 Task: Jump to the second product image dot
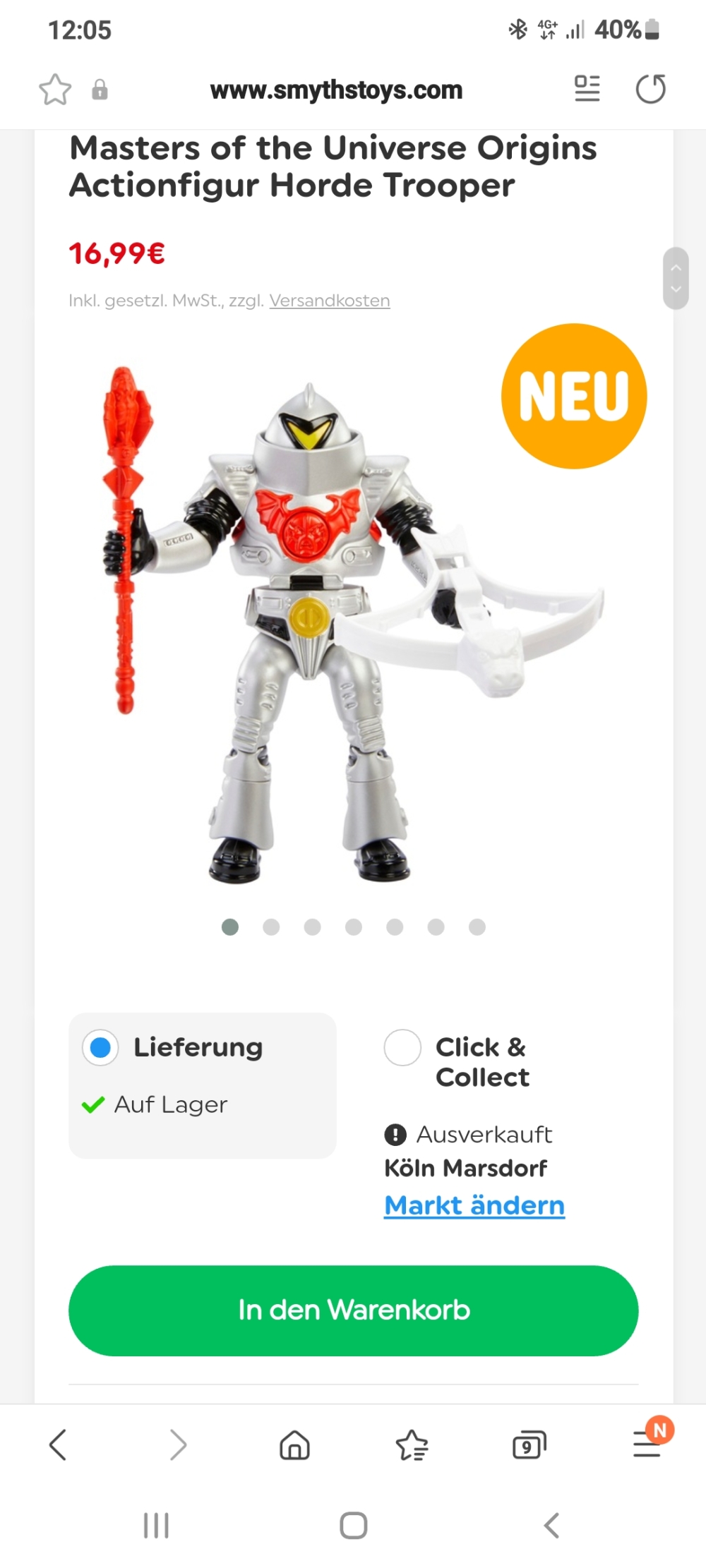pyautogui.click(x=271, y=927)
